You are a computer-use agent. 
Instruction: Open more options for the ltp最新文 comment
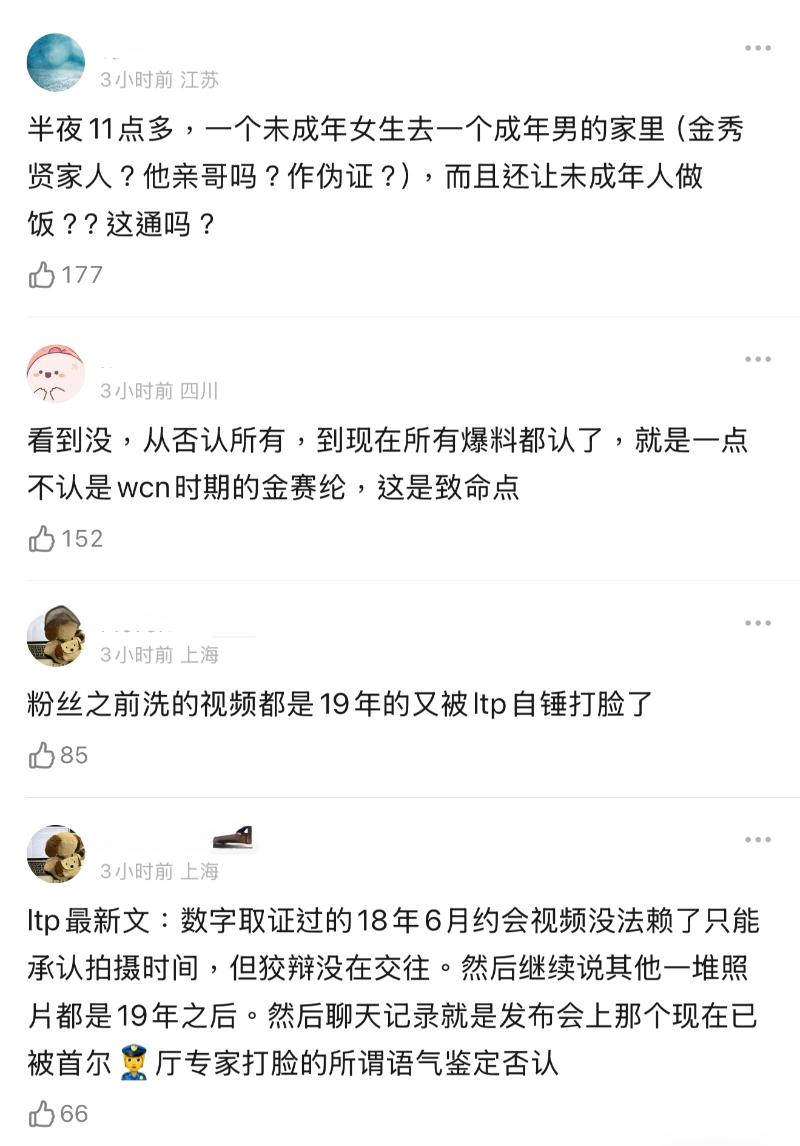(757, 839)
